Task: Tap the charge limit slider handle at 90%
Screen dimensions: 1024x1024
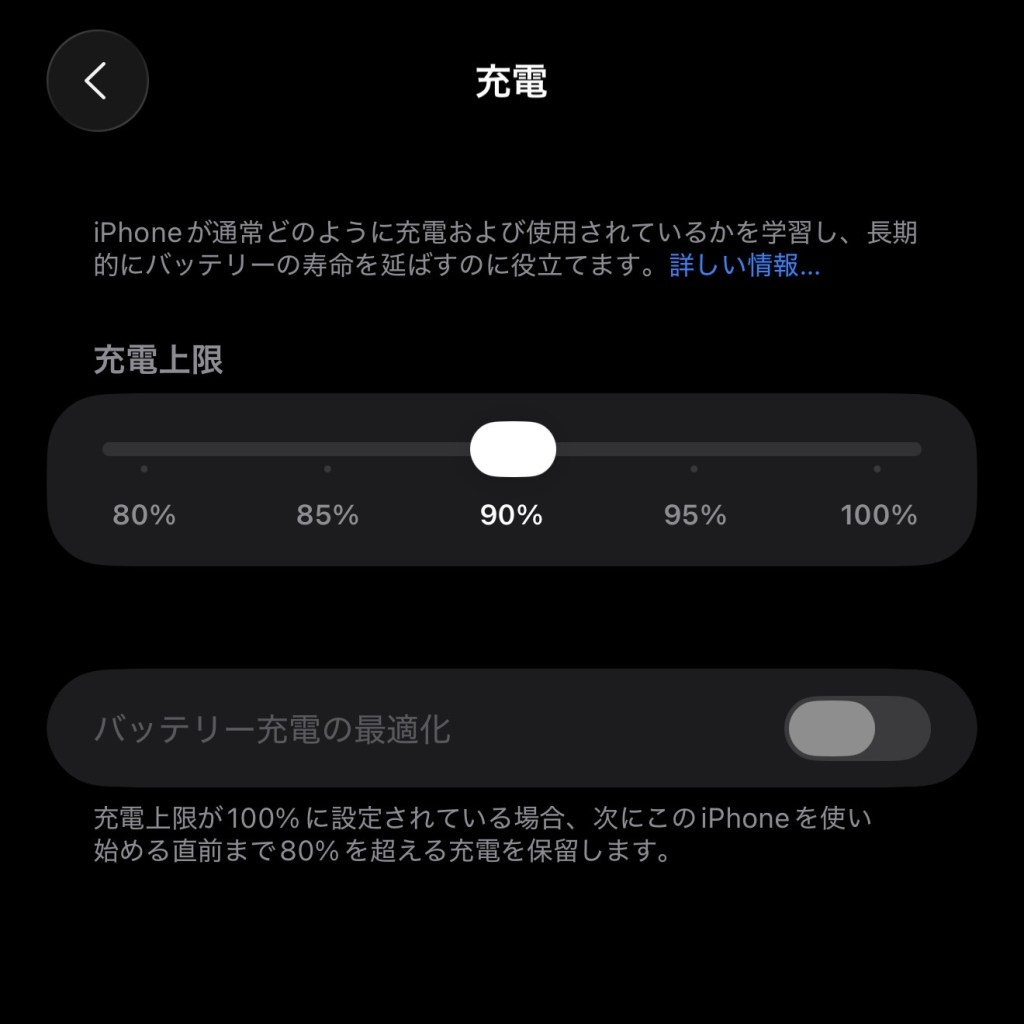Action: 512,449
